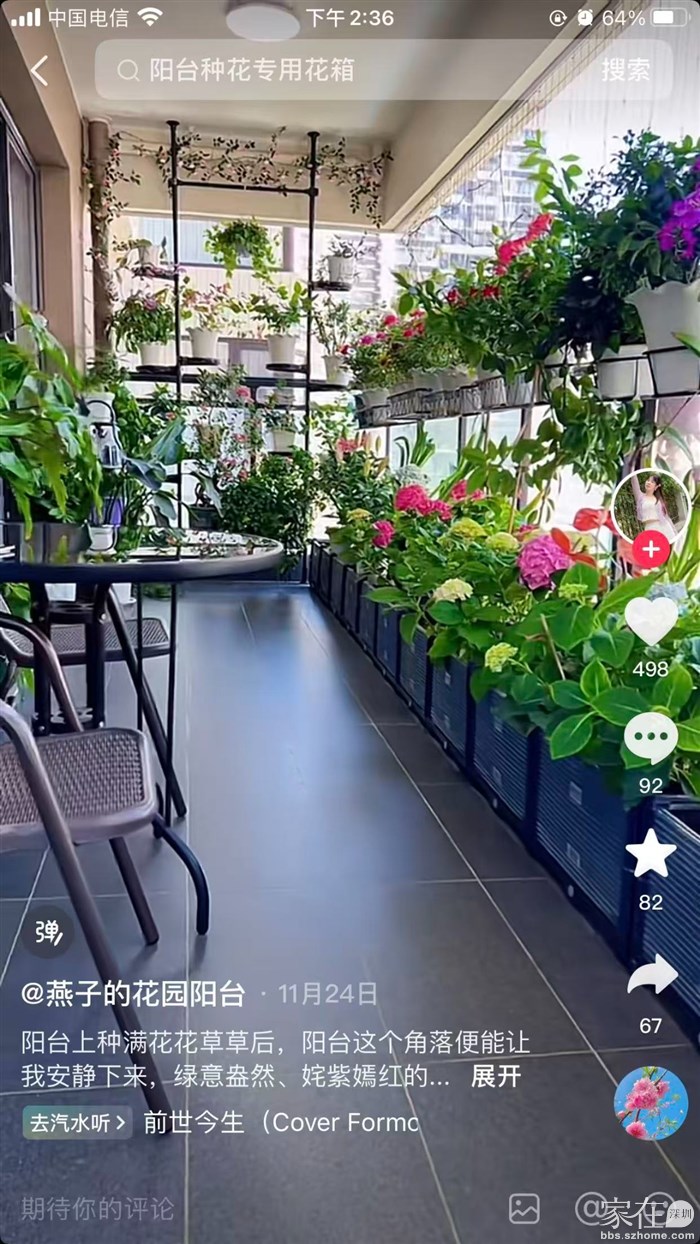Open the comments bubble
Image resolution: width=700 pixels, height=1244 pixels.
click(651, 739)
